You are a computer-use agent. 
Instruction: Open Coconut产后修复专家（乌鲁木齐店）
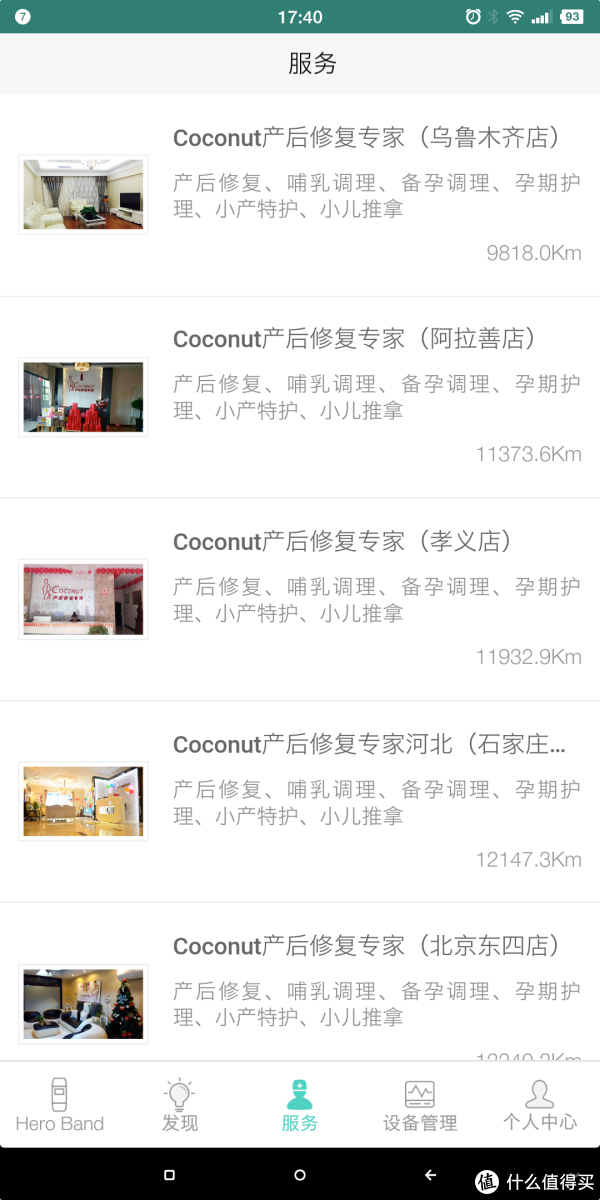[300, 195]
